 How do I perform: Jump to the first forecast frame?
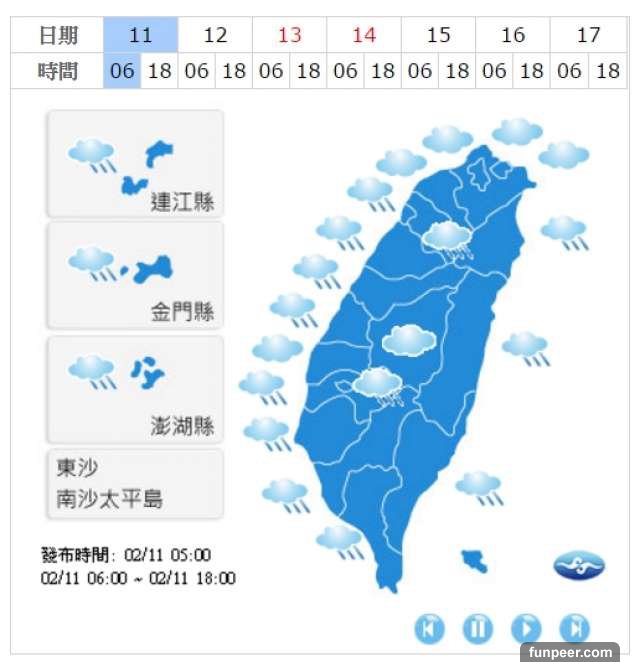(x=429, y=628)
